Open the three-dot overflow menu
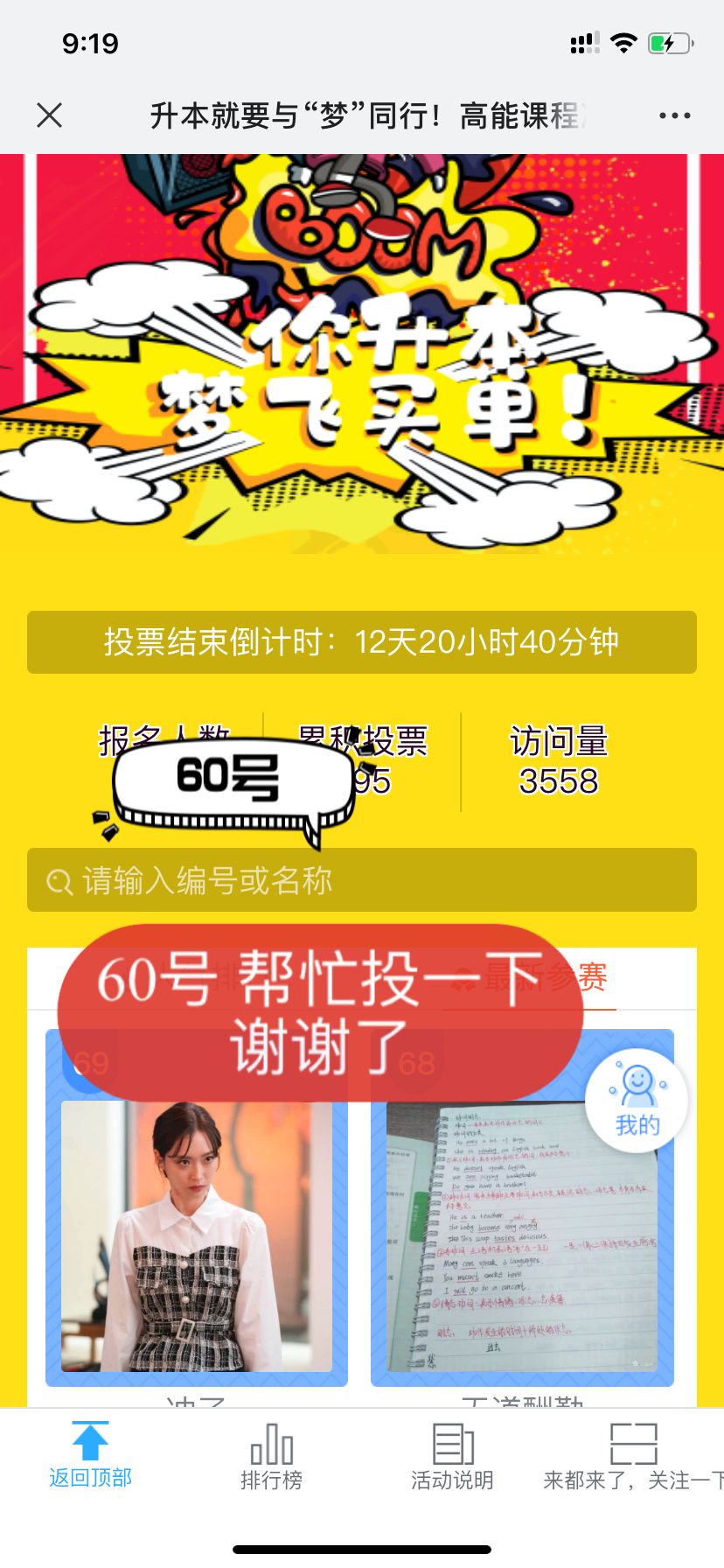 tap(674, 115)
